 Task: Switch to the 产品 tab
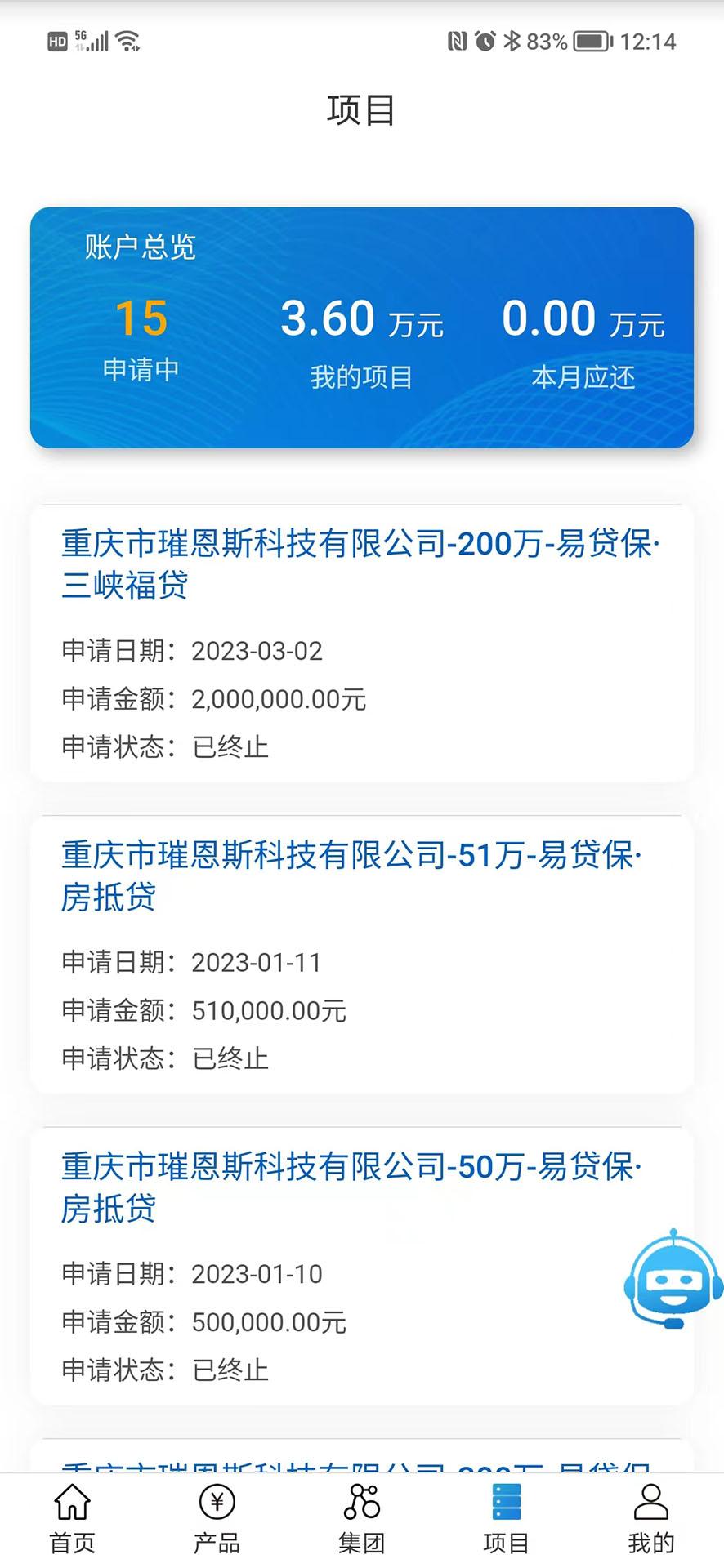click(217, 1519)
